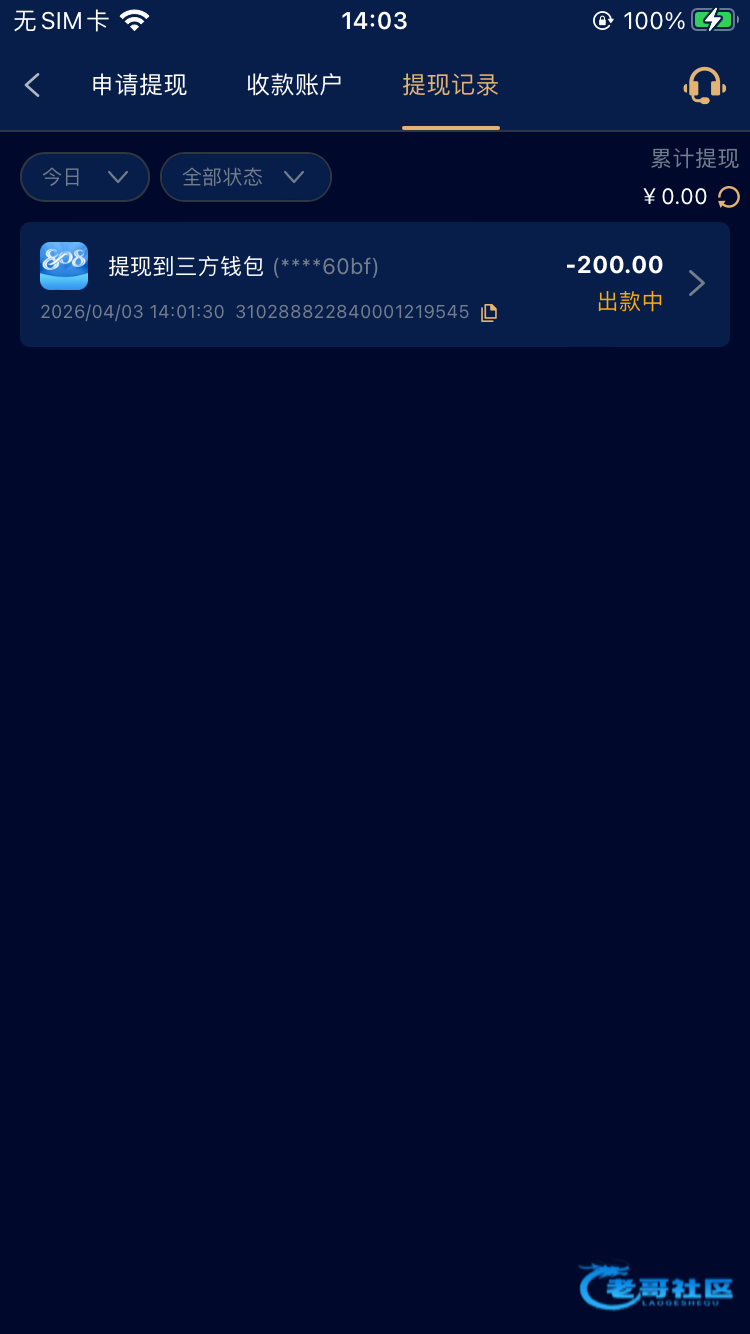Open customer service headset icon
Image resolution: width=750 pixels, height=1334 pixels.
[x=704, y=86]
